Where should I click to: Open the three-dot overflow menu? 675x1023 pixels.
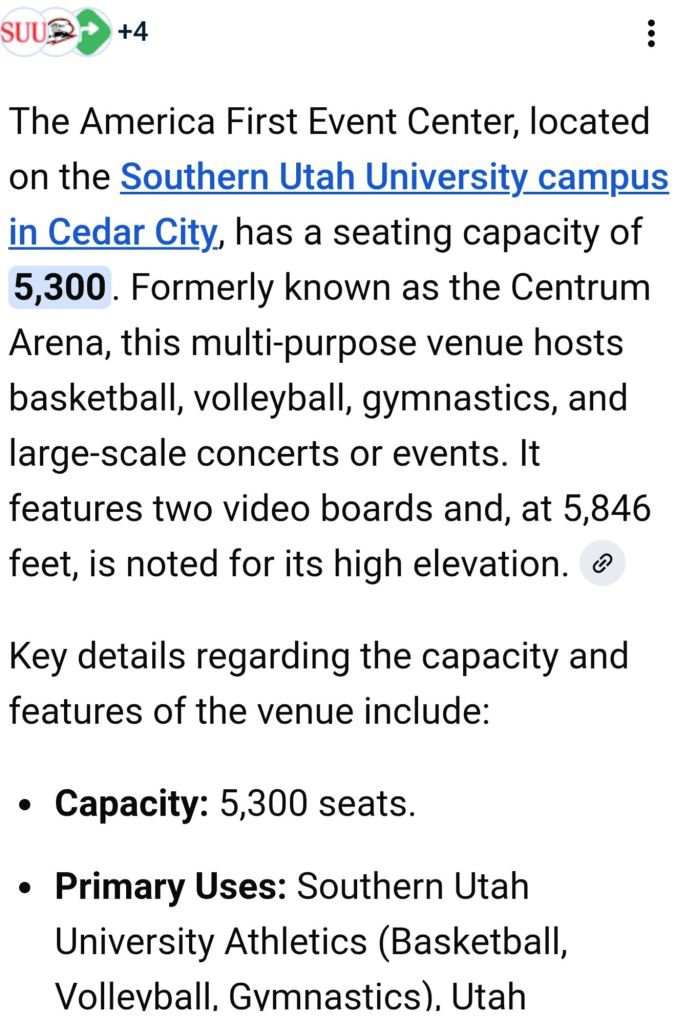click(x=651, y=33)
